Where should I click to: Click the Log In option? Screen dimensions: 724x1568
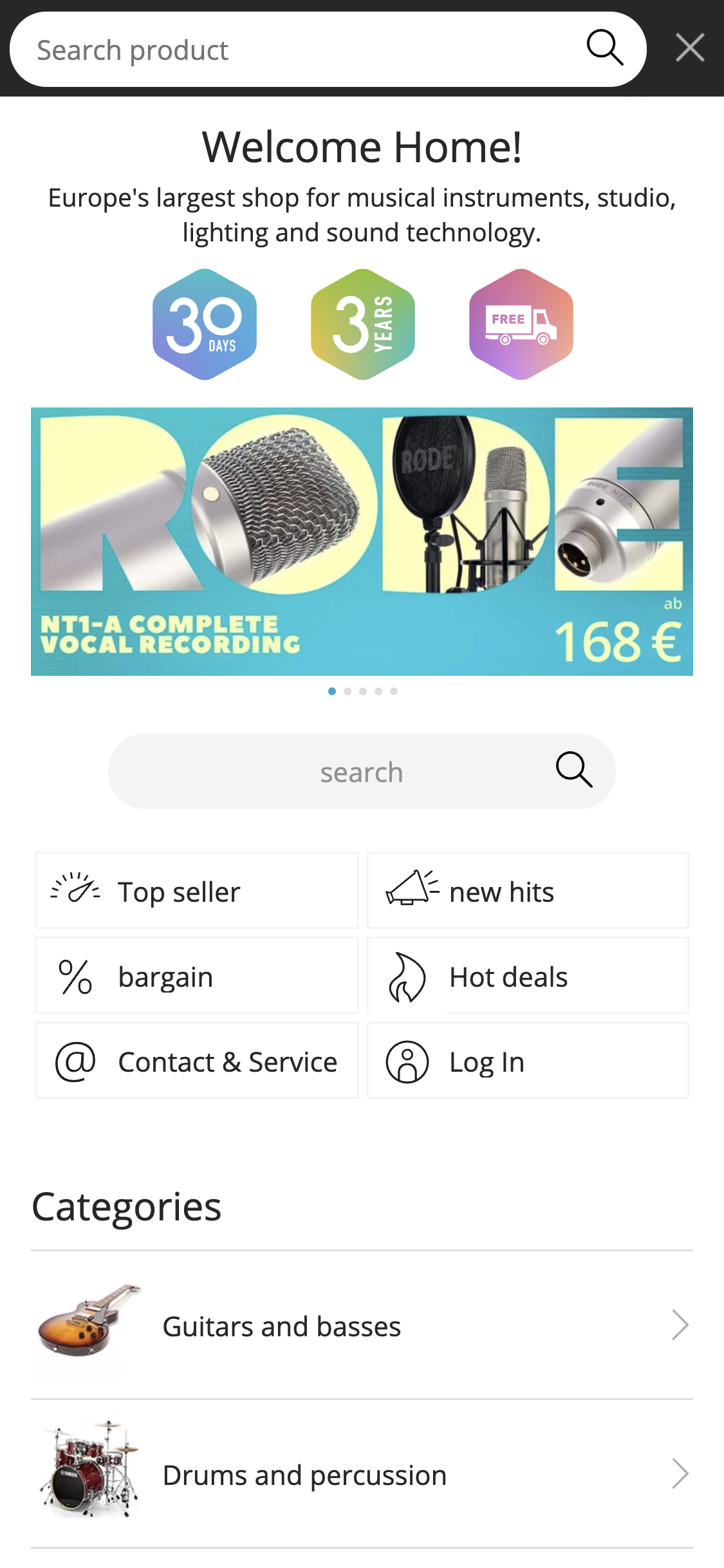coord(527,1061)
